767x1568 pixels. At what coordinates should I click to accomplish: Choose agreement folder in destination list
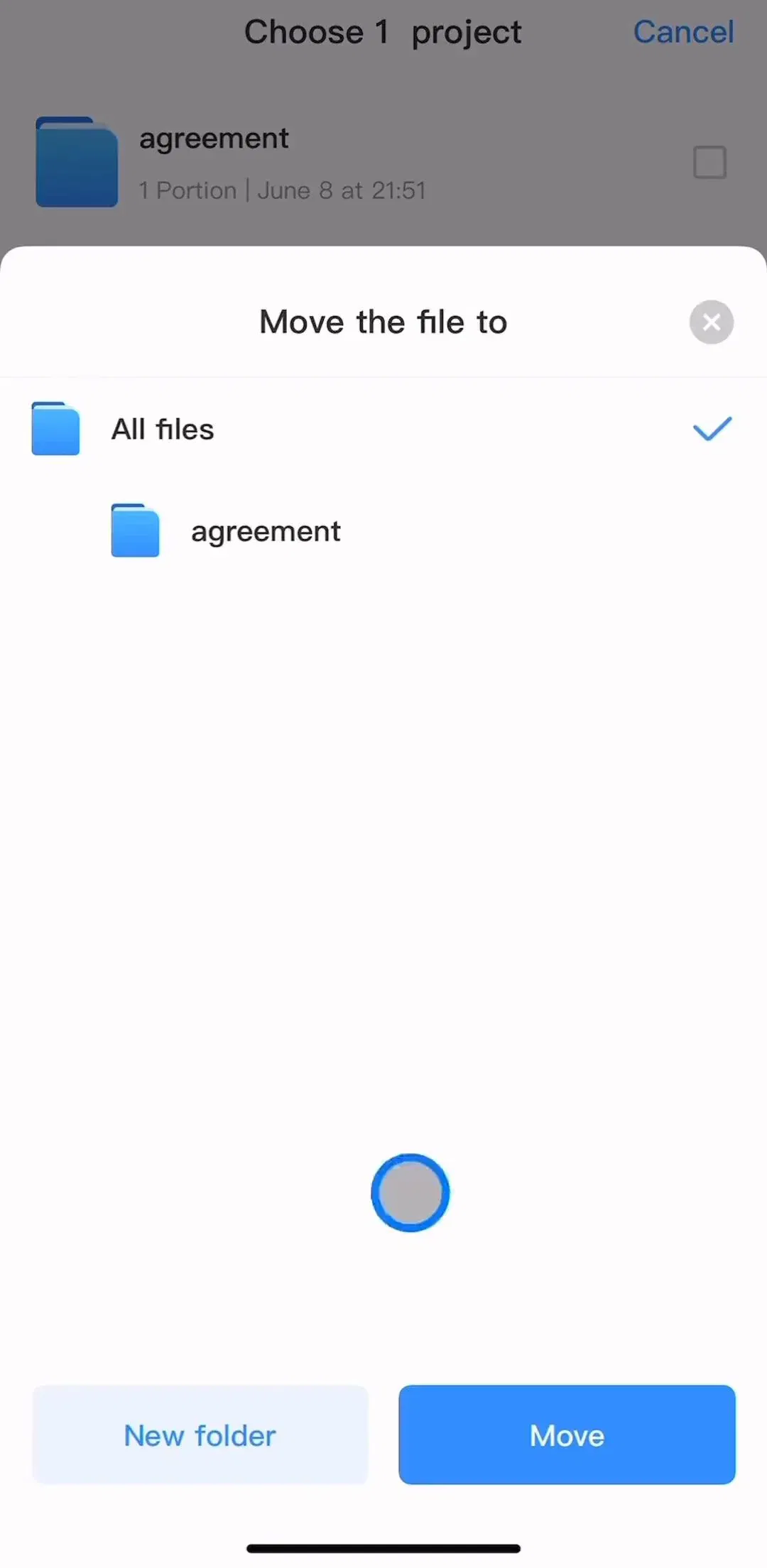tap(383, 531)
